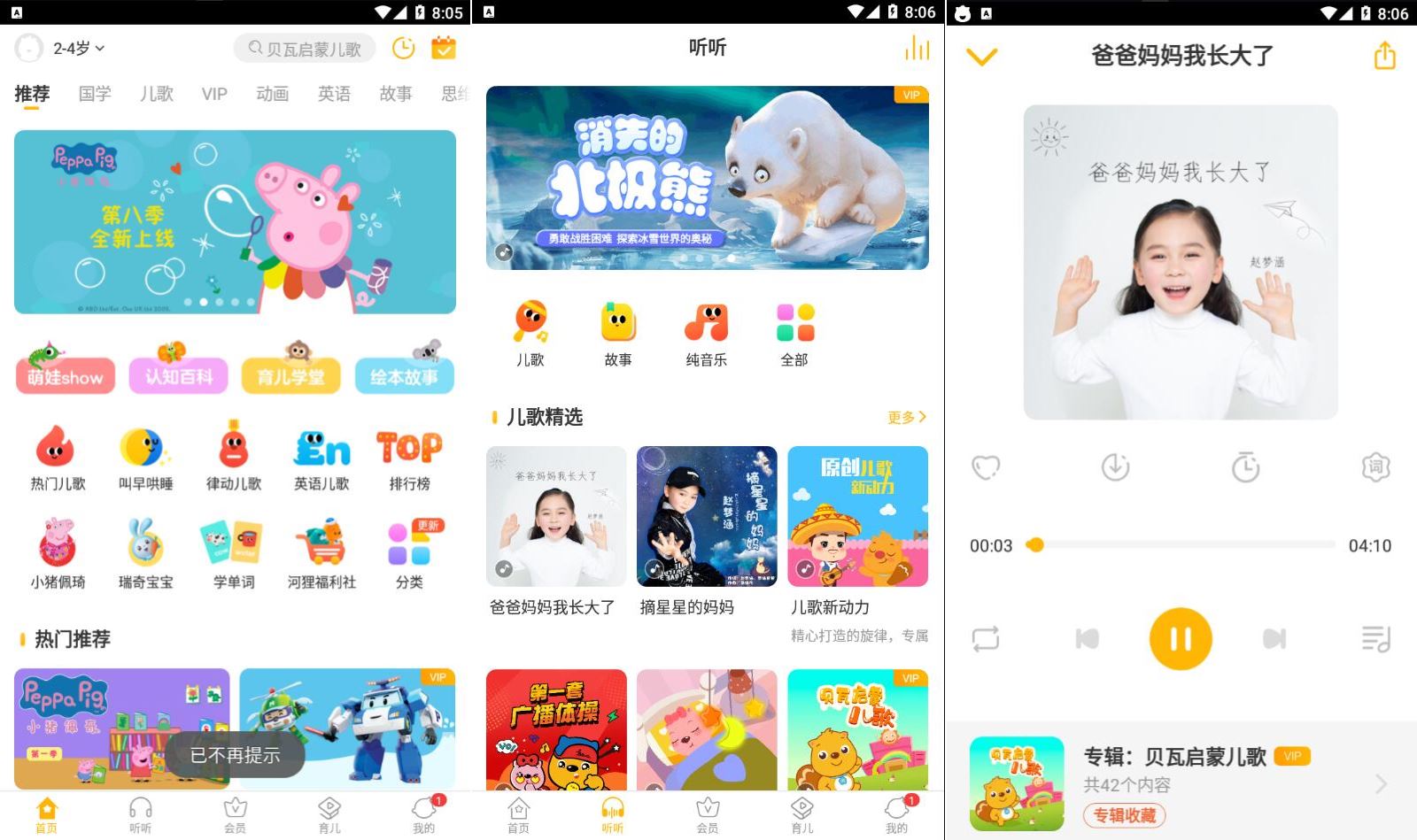Switch to the 国学 top tab
Viewport: 1417px width, 840px height.
click(95, 94)
